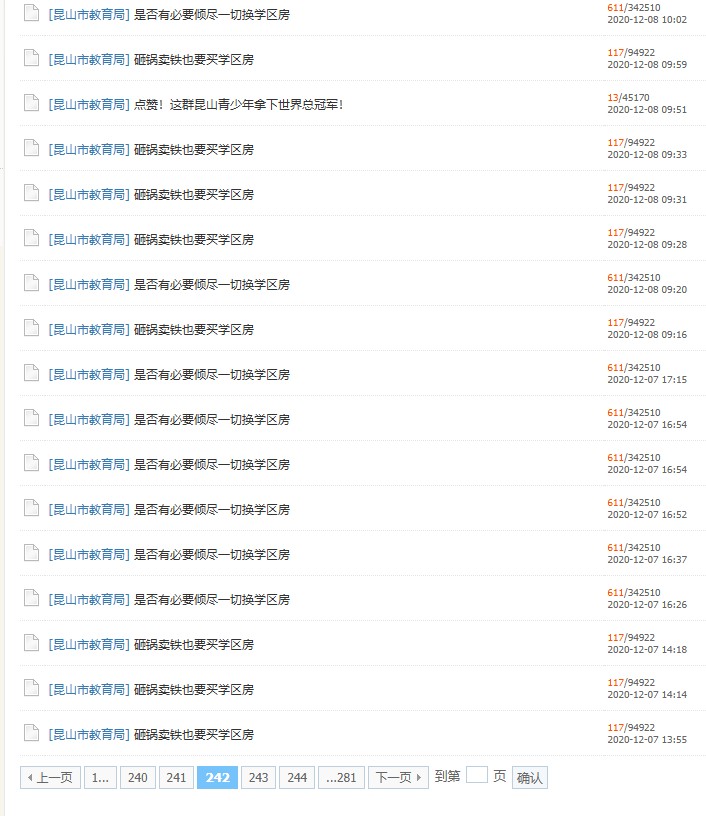
Task: Jump to first page "1..."
Action: pos(100,778)
